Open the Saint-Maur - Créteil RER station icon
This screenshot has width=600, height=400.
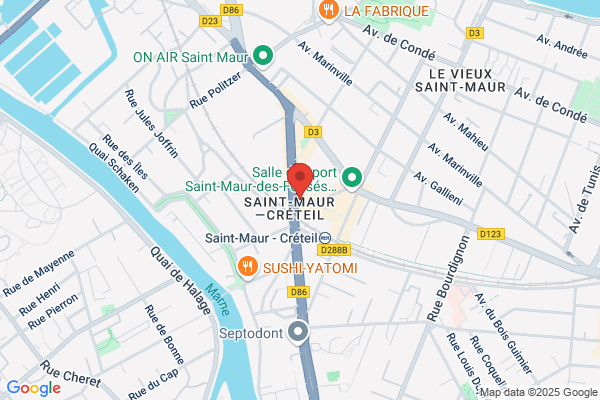coord(325,238)
